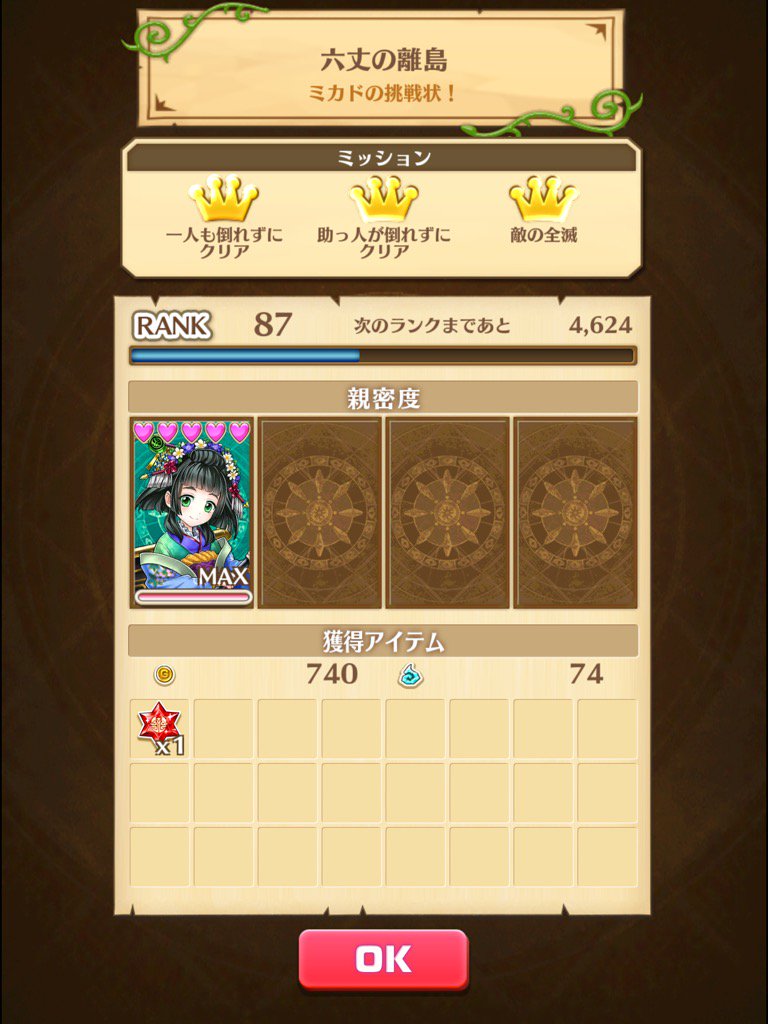Confirm results with the OK button
Image resolution: width=768 pixels, height=1024 pixels.
[x=383, y=959]
